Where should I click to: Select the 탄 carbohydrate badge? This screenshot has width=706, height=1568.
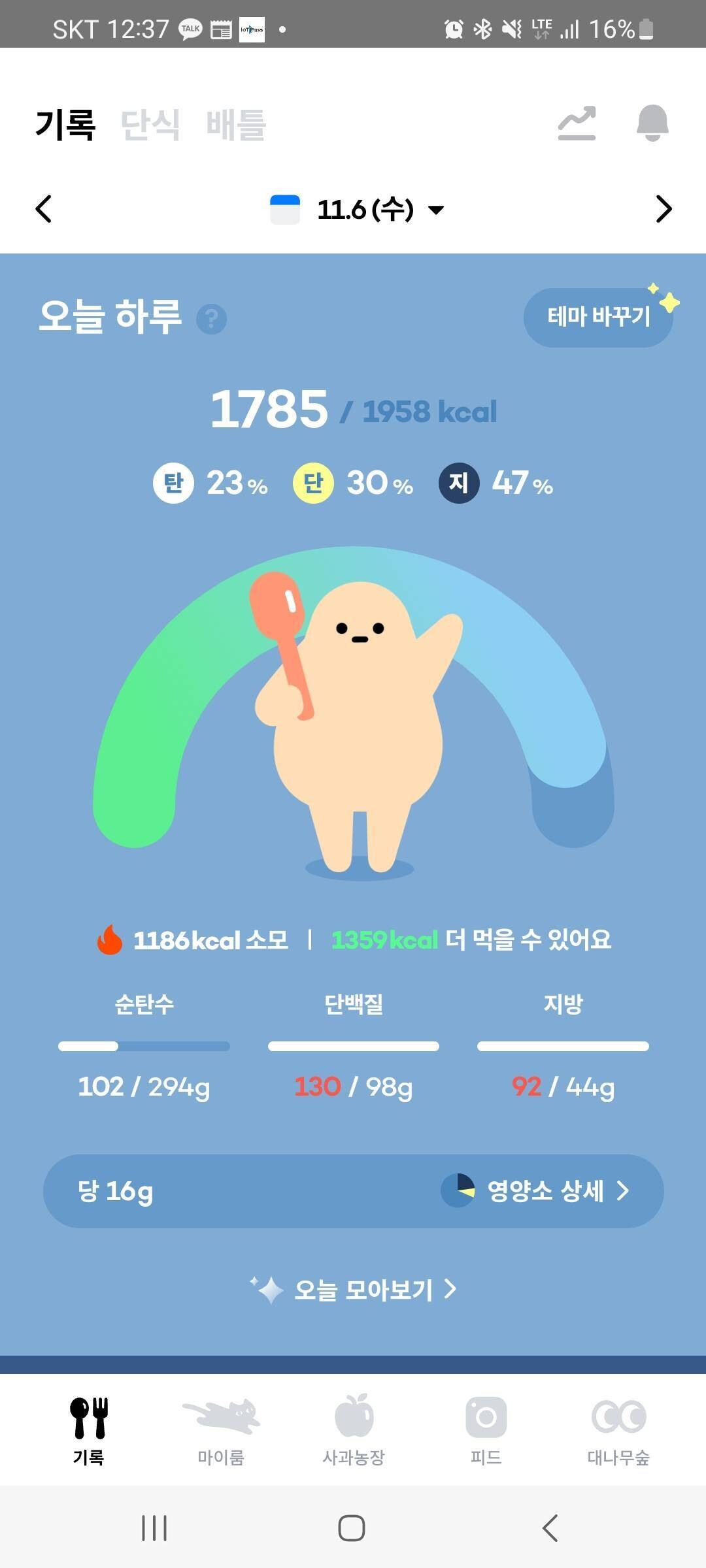click(x=173, y=483)
